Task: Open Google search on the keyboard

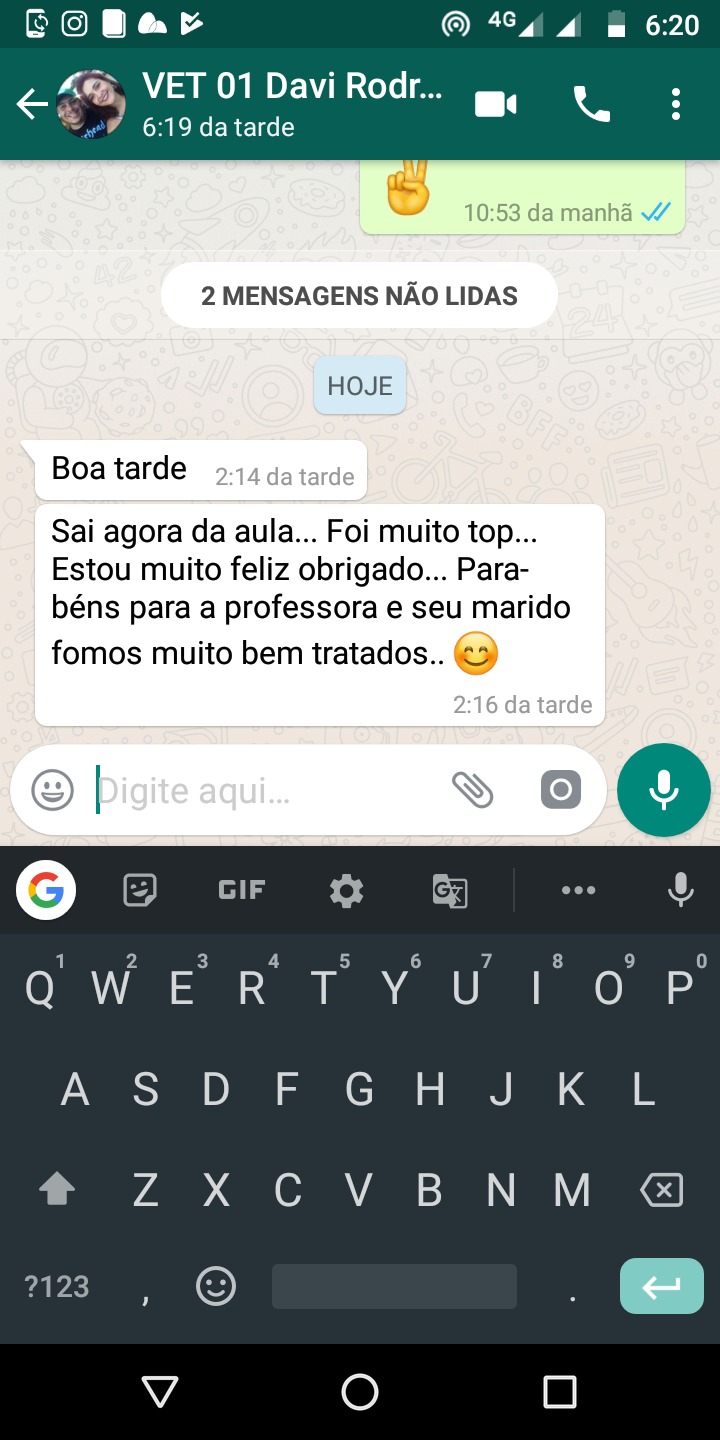Action: [x=46, y=889]
